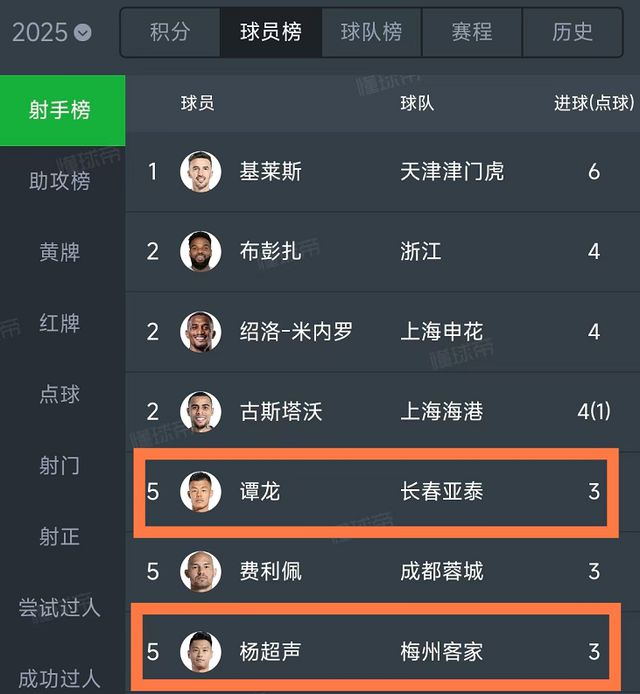View the 尝试过人 ranking
Image resolution: width=640 pixels, height=694 pixels.
[x=60, y=607]
